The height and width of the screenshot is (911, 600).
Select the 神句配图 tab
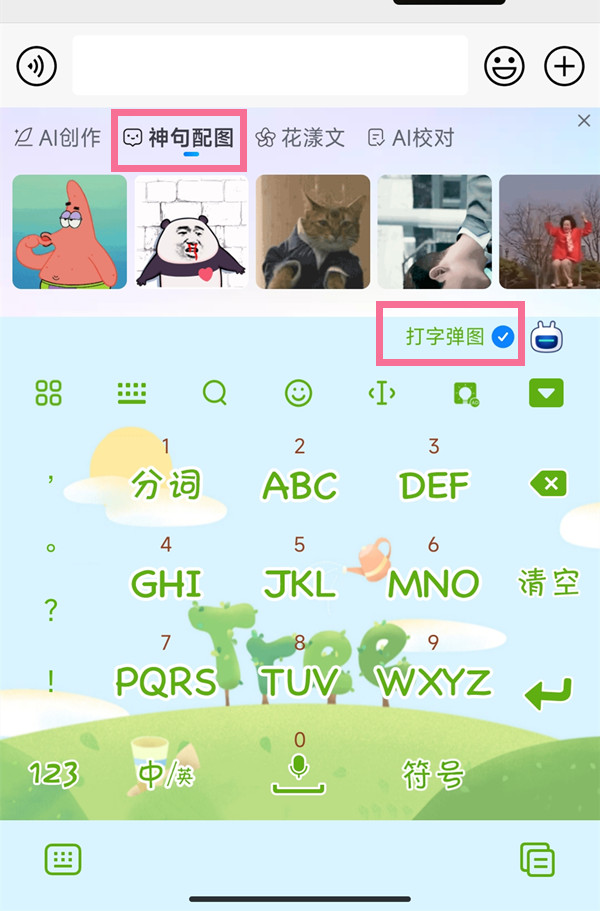(x=178, y=138)
